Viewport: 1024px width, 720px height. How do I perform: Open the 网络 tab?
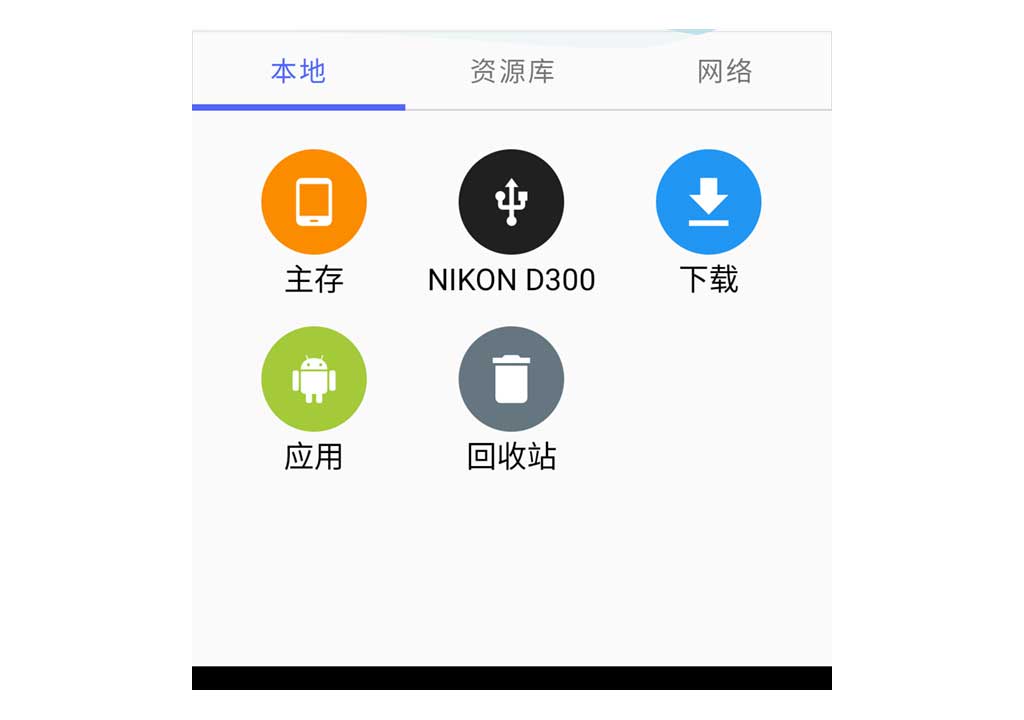click(725, 71)
